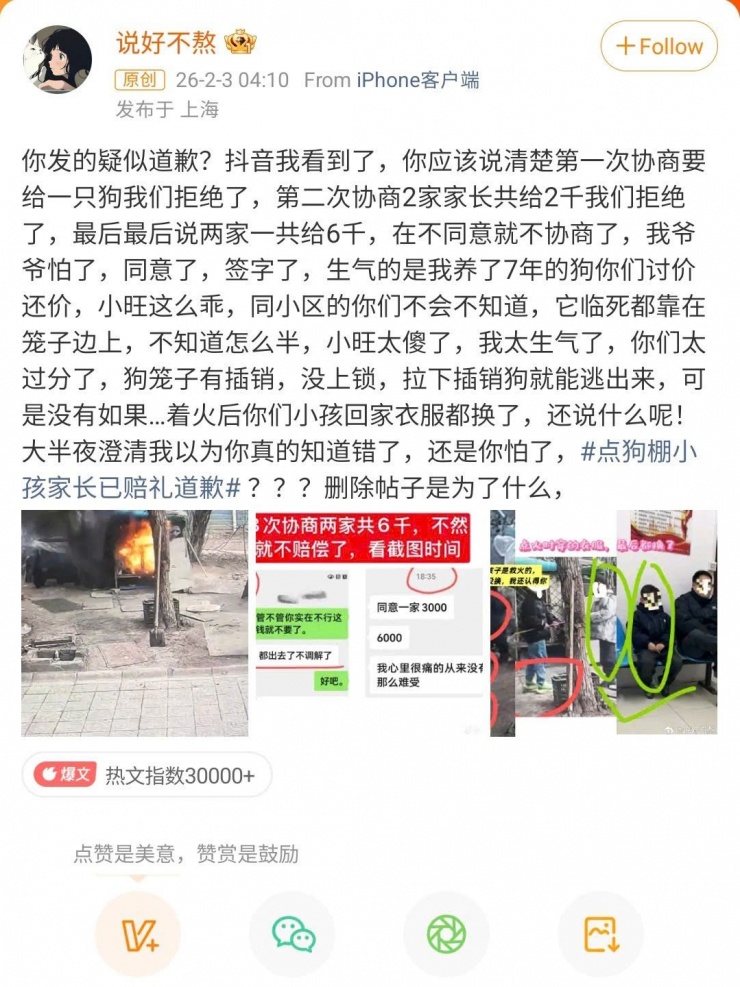This screenshot has height=987, width=740.
Task: Tap the orange V+ reward icon
Action: pyautogui.click(x=138, y=934)
